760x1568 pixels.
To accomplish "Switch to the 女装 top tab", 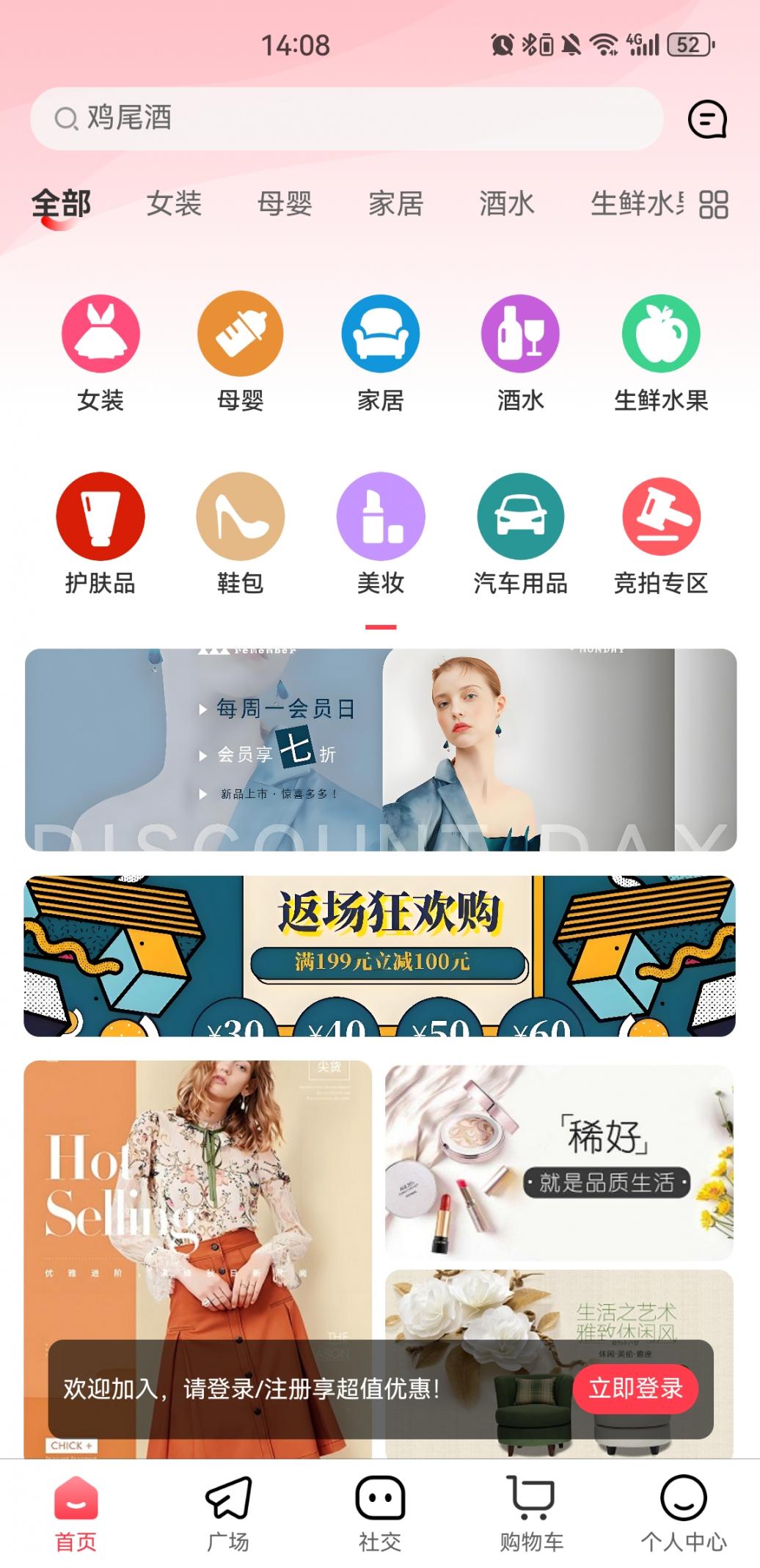I will (x=174, y=204).
